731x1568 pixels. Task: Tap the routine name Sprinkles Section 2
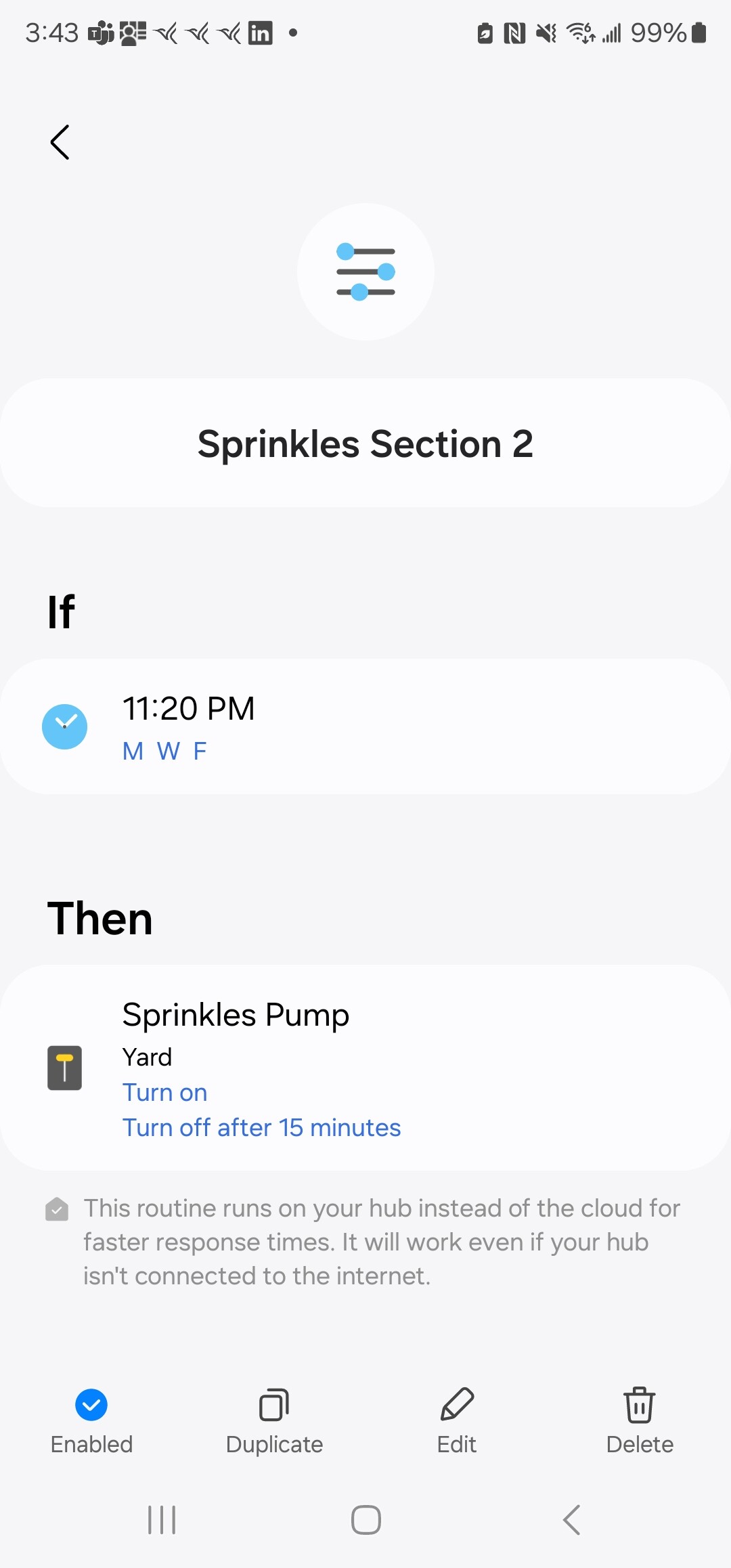point(365,443)
